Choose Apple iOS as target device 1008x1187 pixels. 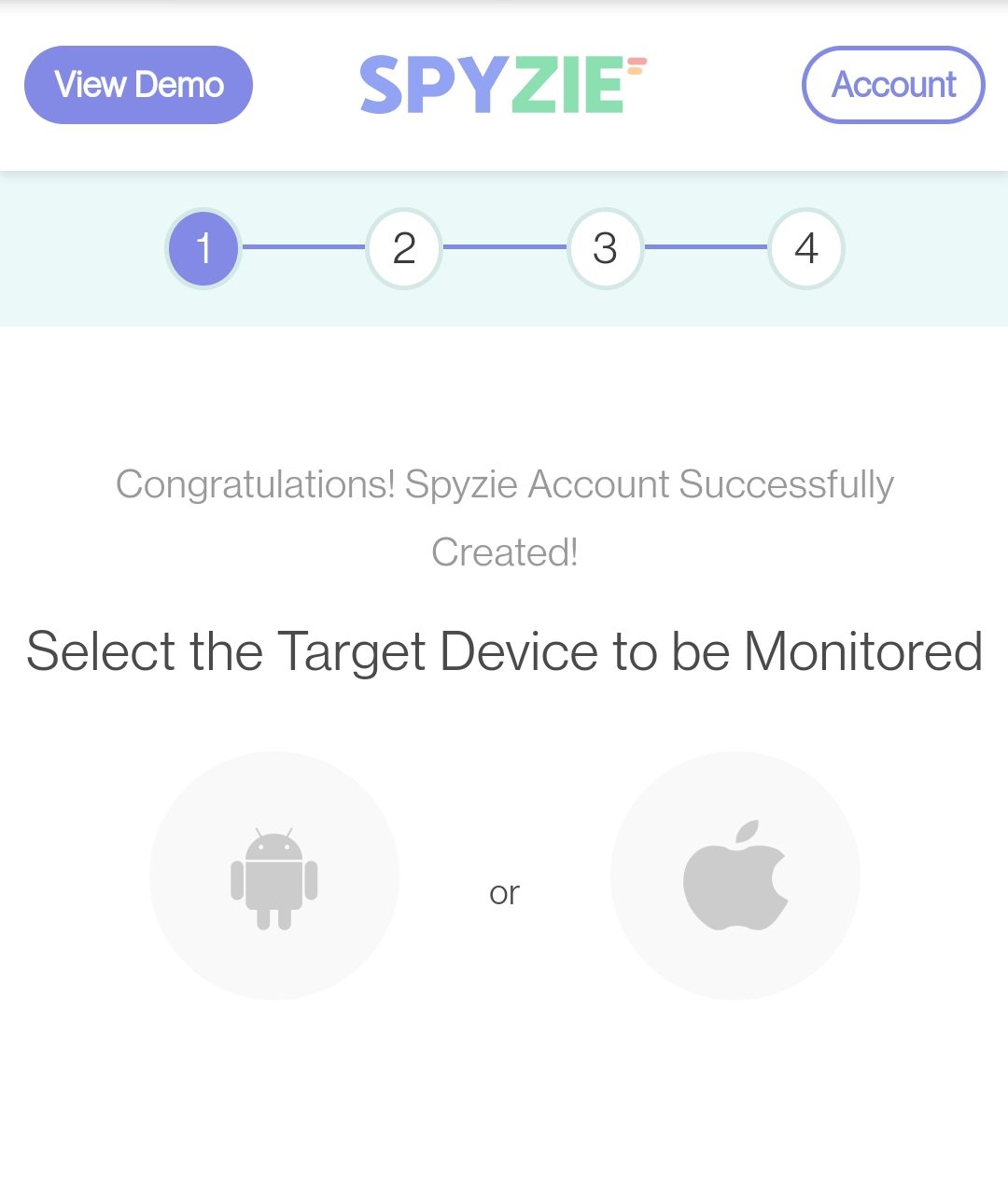[x=735, y=875]
